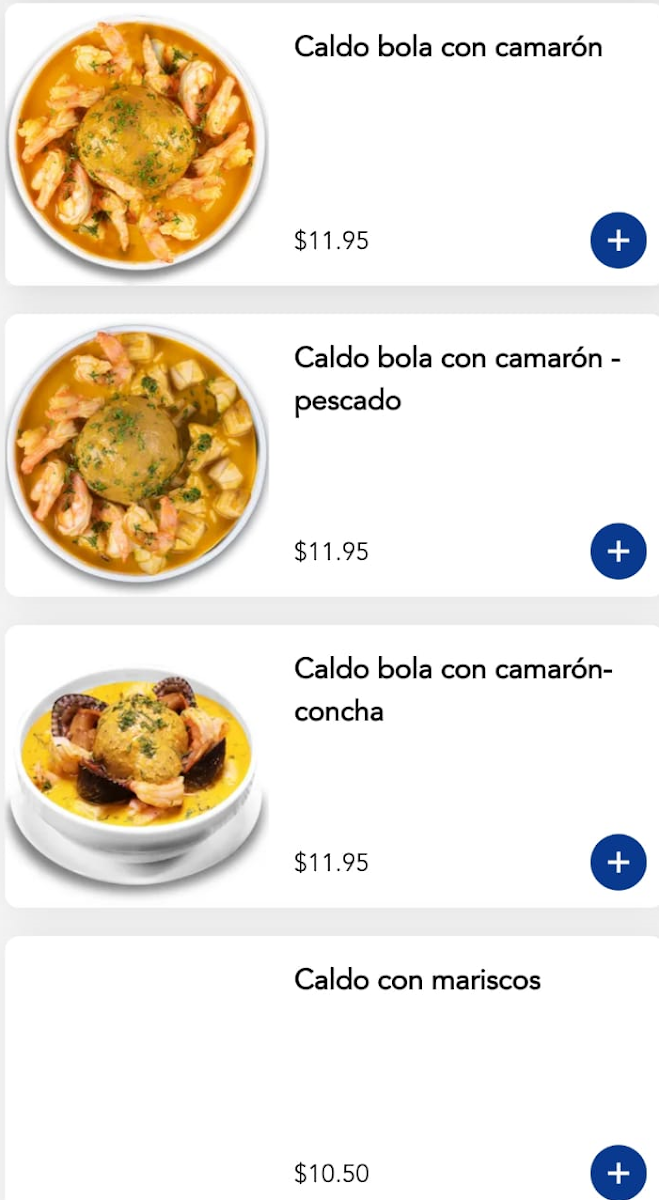The image size is (659, 1200).
Task: Add Caldo bola con camarón to cart
Action: (618, 241)
